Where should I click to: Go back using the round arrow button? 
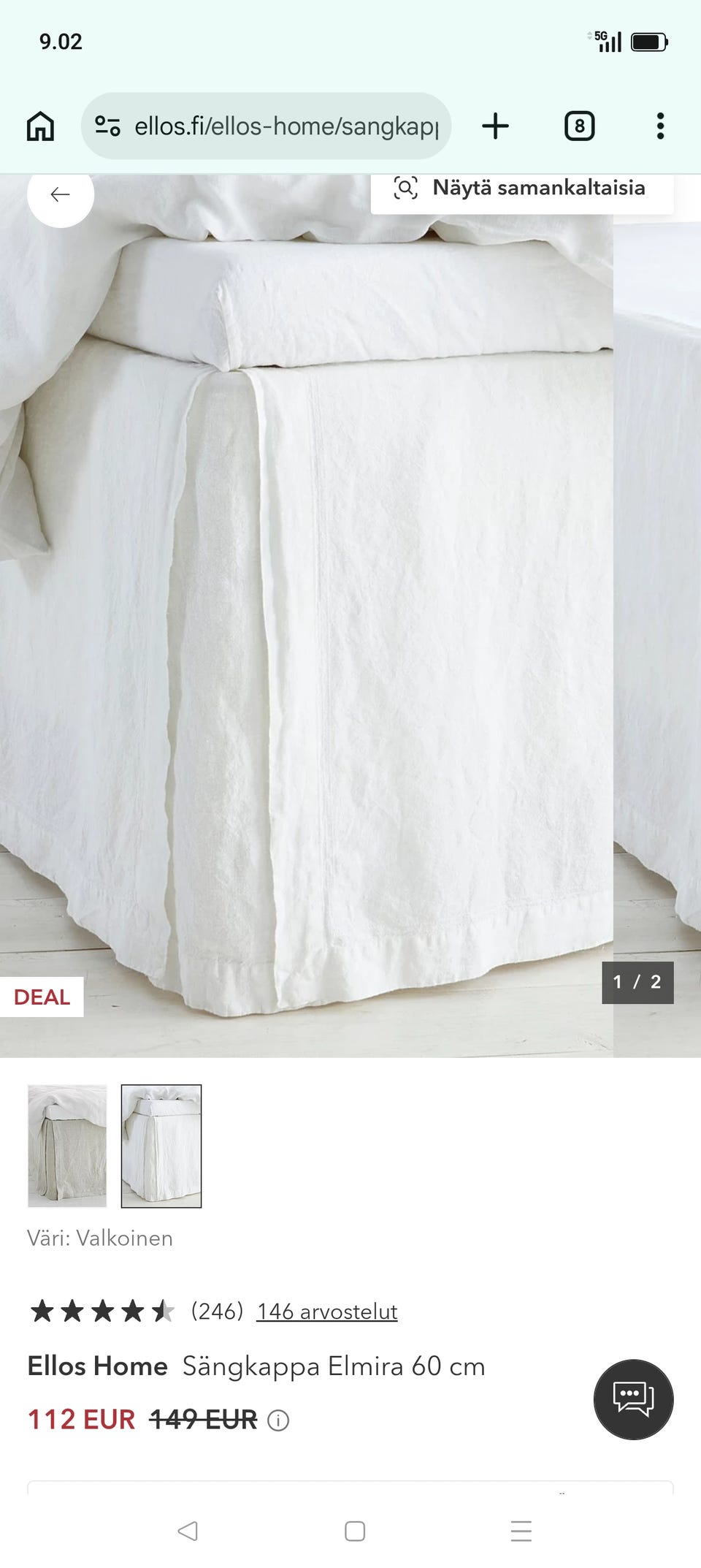(61, 194)
